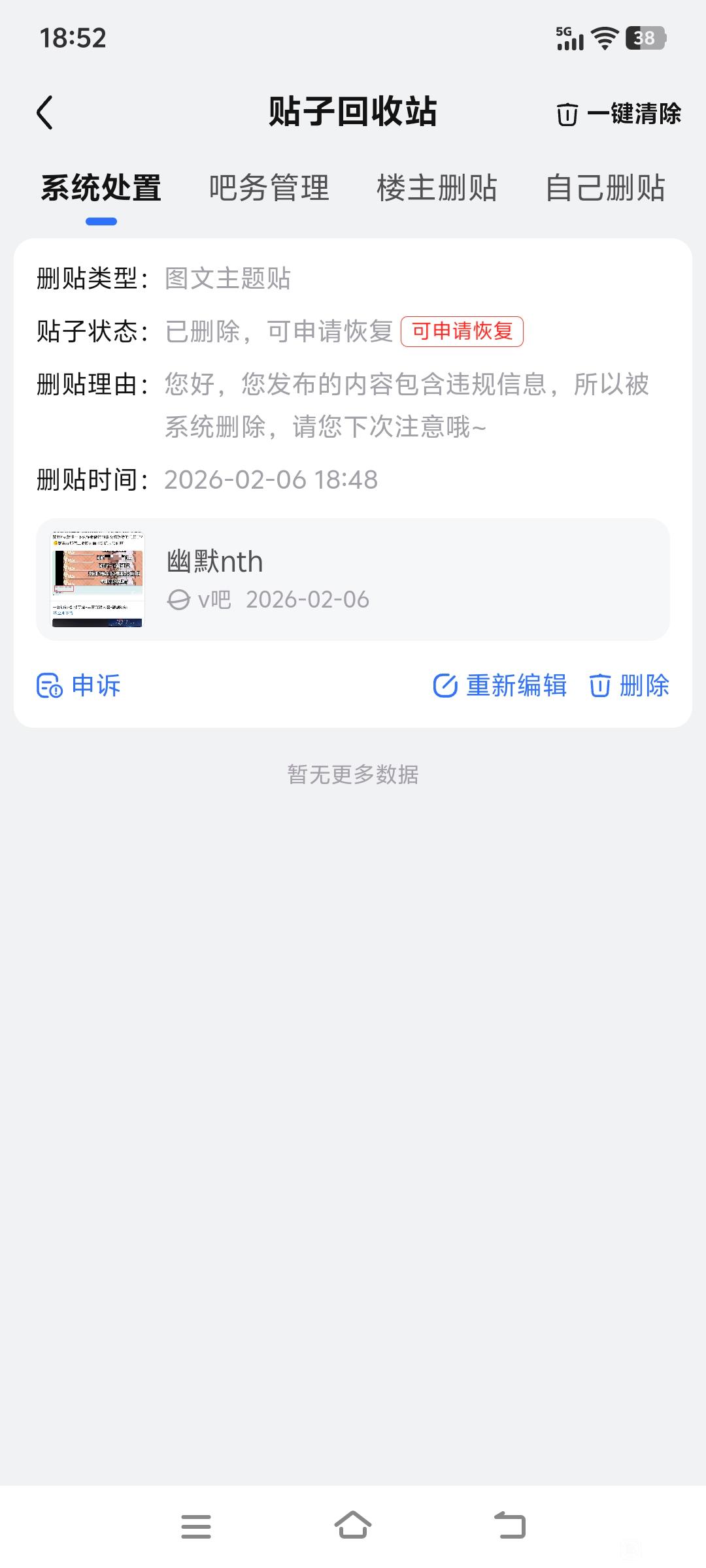This screenshot has height=1568, width=706.
Task: Switch to the 系统处置 tab
Action: coord(101,189)
